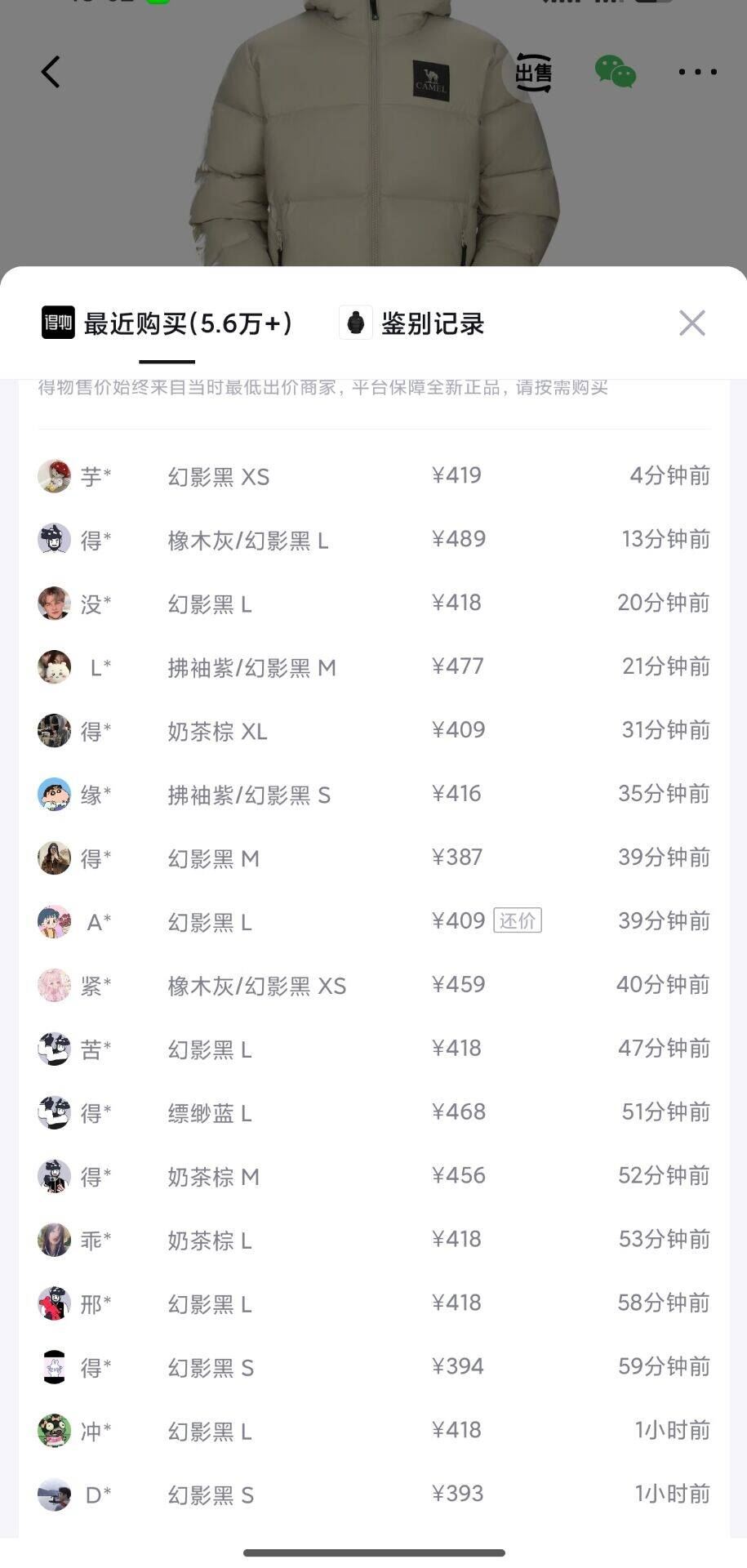Tap the 还价 button beside ¥409
This screenshot has height=1568, width=747.
coord(518,920)
